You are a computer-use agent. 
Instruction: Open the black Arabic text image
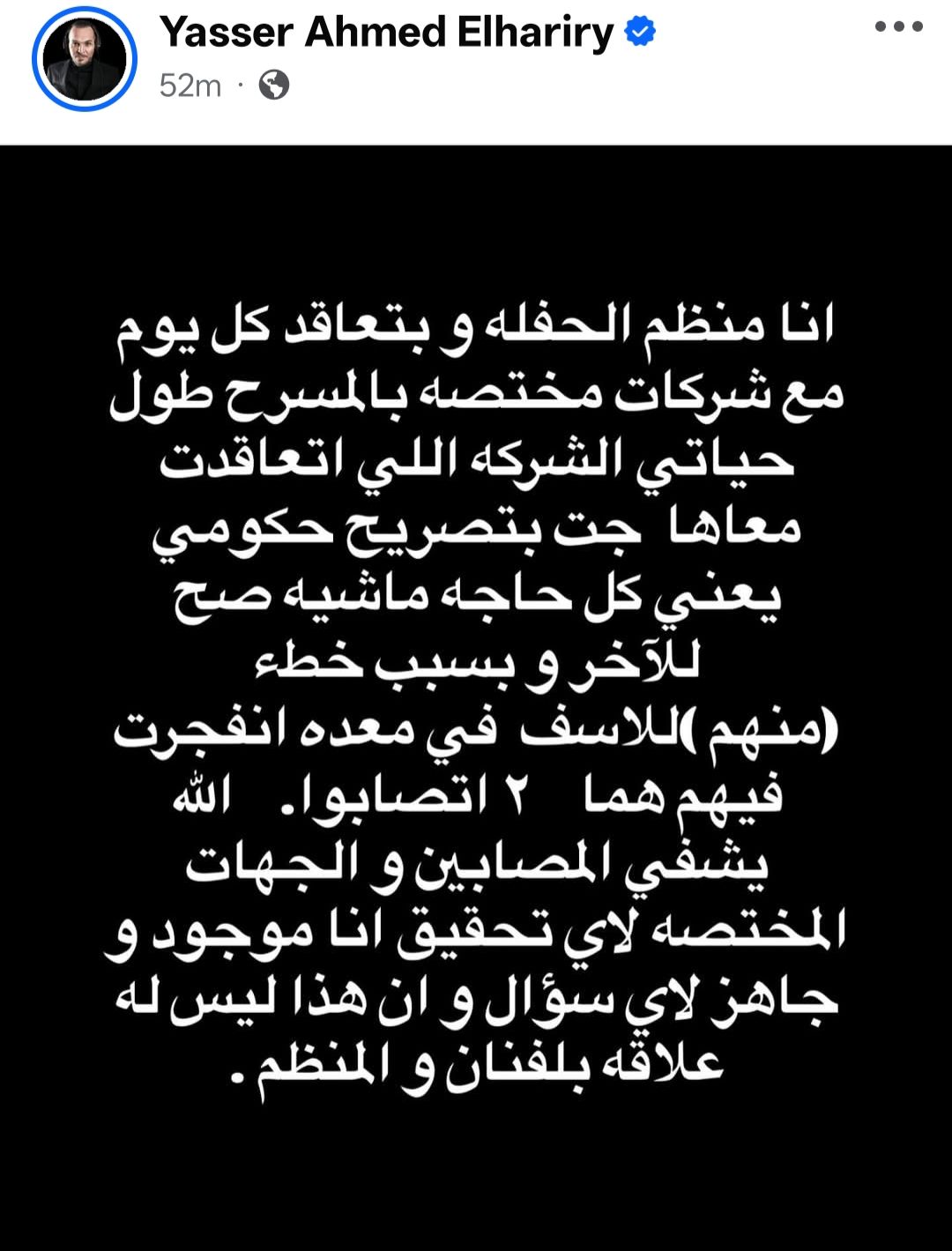pyautogui.click(x=476, y=696)
